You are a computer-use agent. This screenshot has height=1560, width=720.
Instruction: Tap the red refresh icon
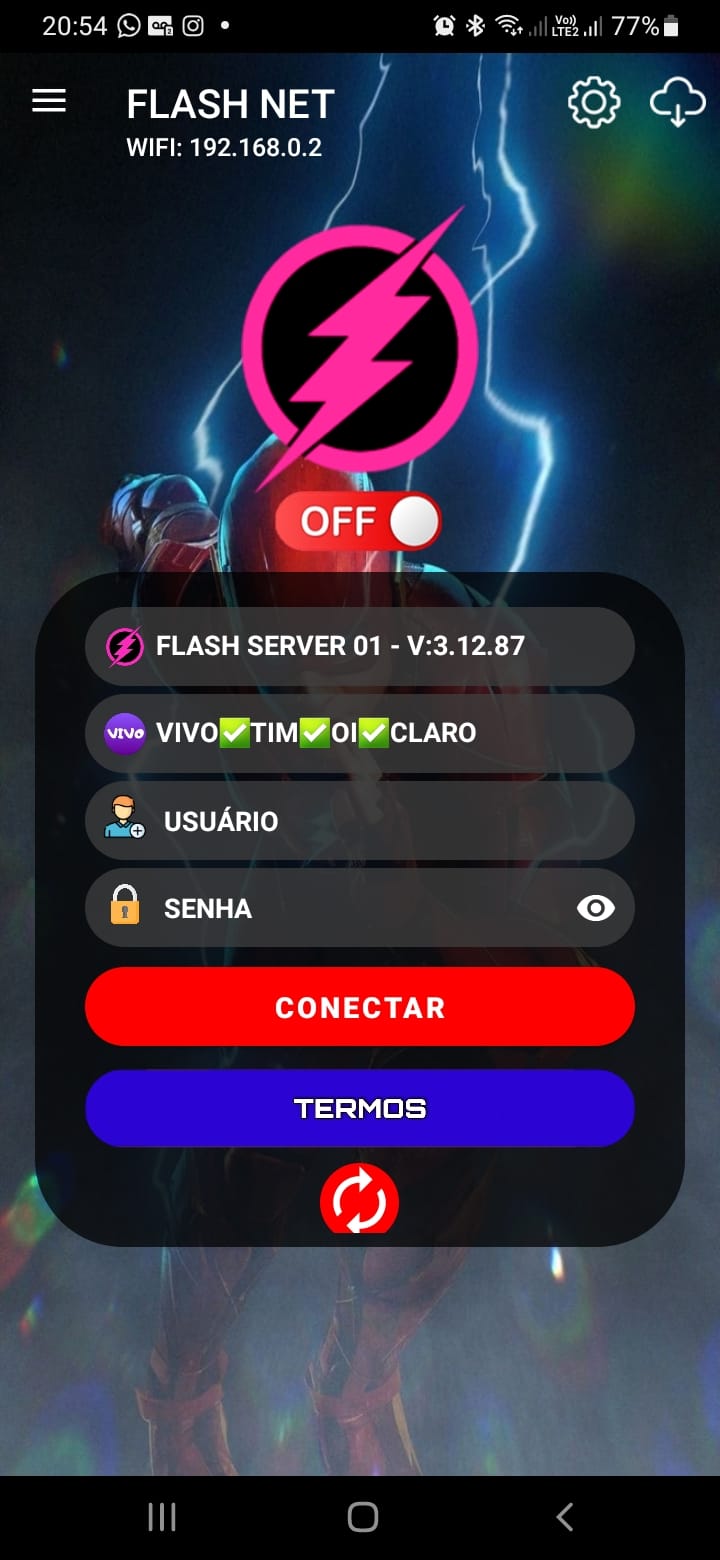[x=359, y=1200]
